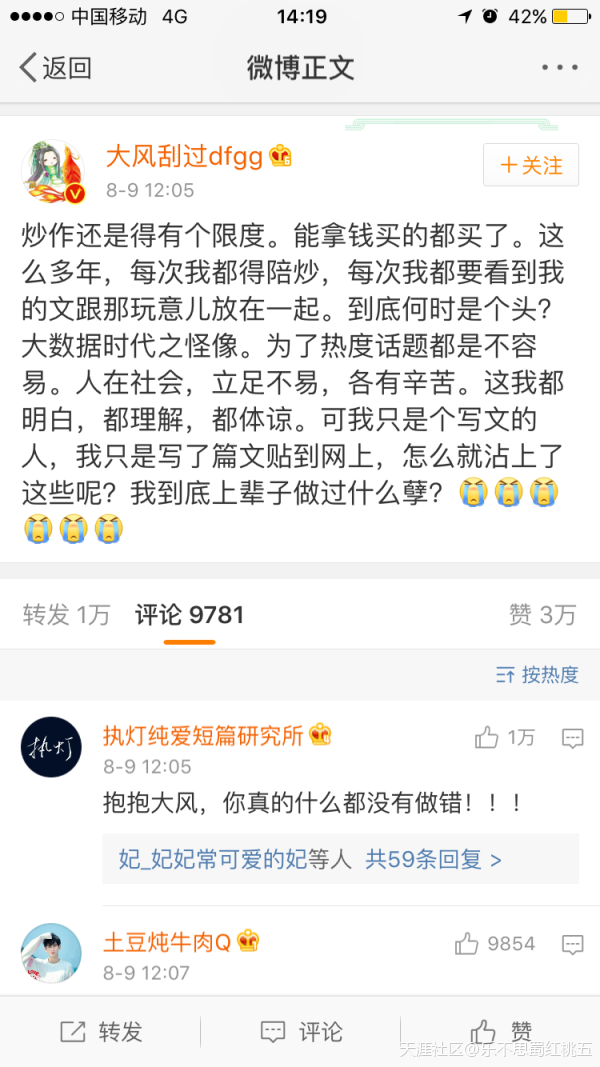View likes list 赞 3万
This screenshot has width=600, height=1067.
pyautogui.click(x=542, y=615)
